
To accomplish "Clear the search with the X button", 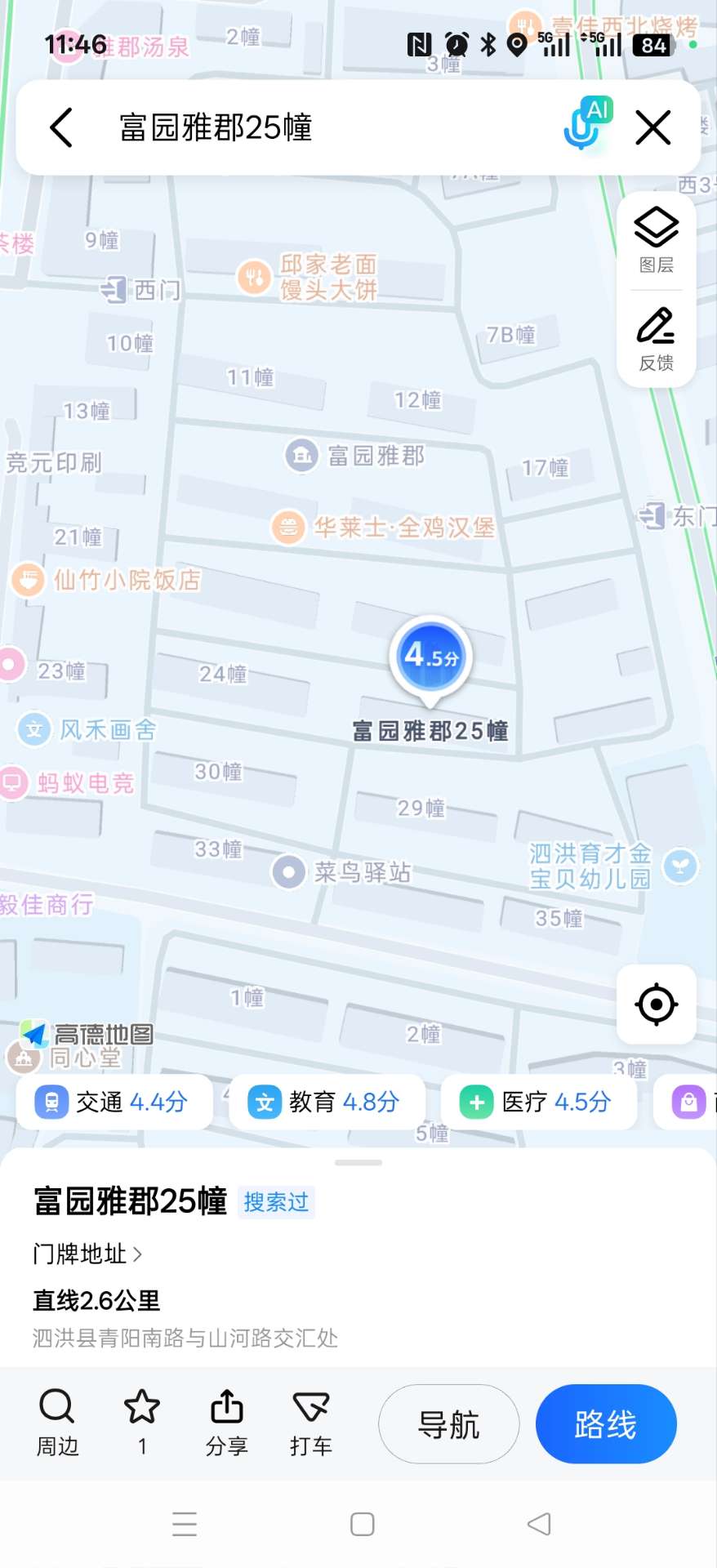I will pos(652,127).
